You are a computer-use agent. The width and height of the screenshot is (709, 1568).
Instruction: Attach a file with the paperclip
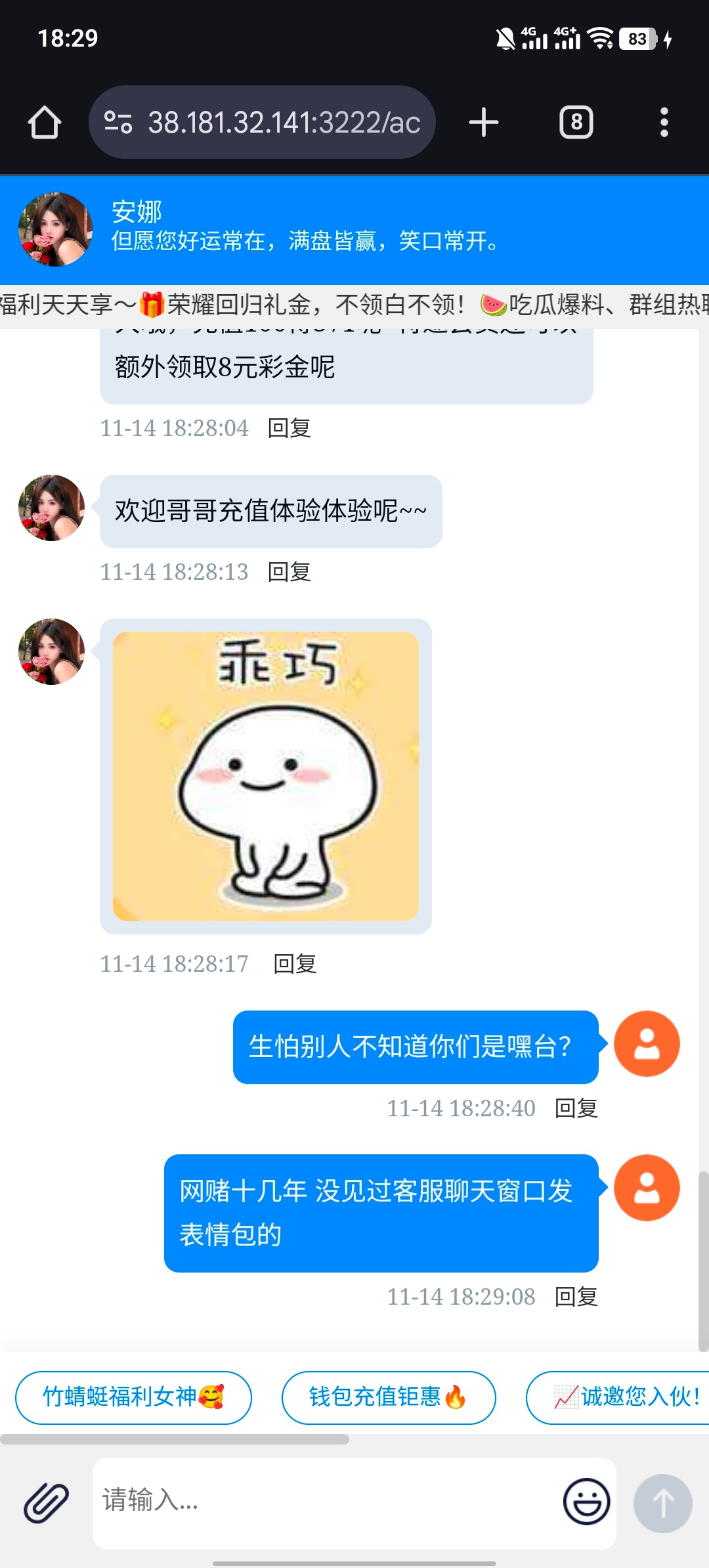(46, 1502)
